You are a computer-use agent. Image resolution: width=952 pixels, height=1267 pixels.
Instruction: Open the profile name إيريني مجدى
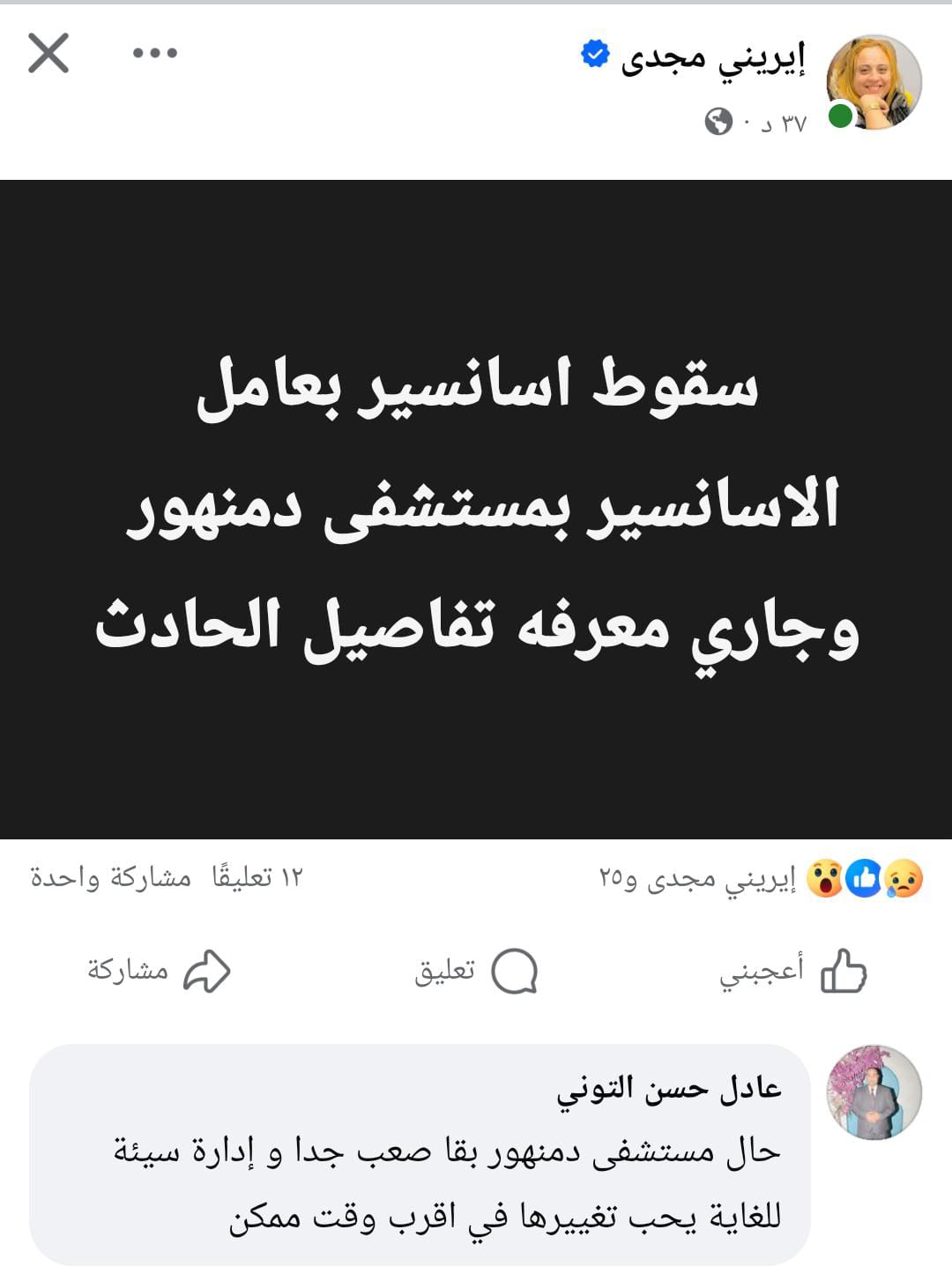(x=712, y=57)
